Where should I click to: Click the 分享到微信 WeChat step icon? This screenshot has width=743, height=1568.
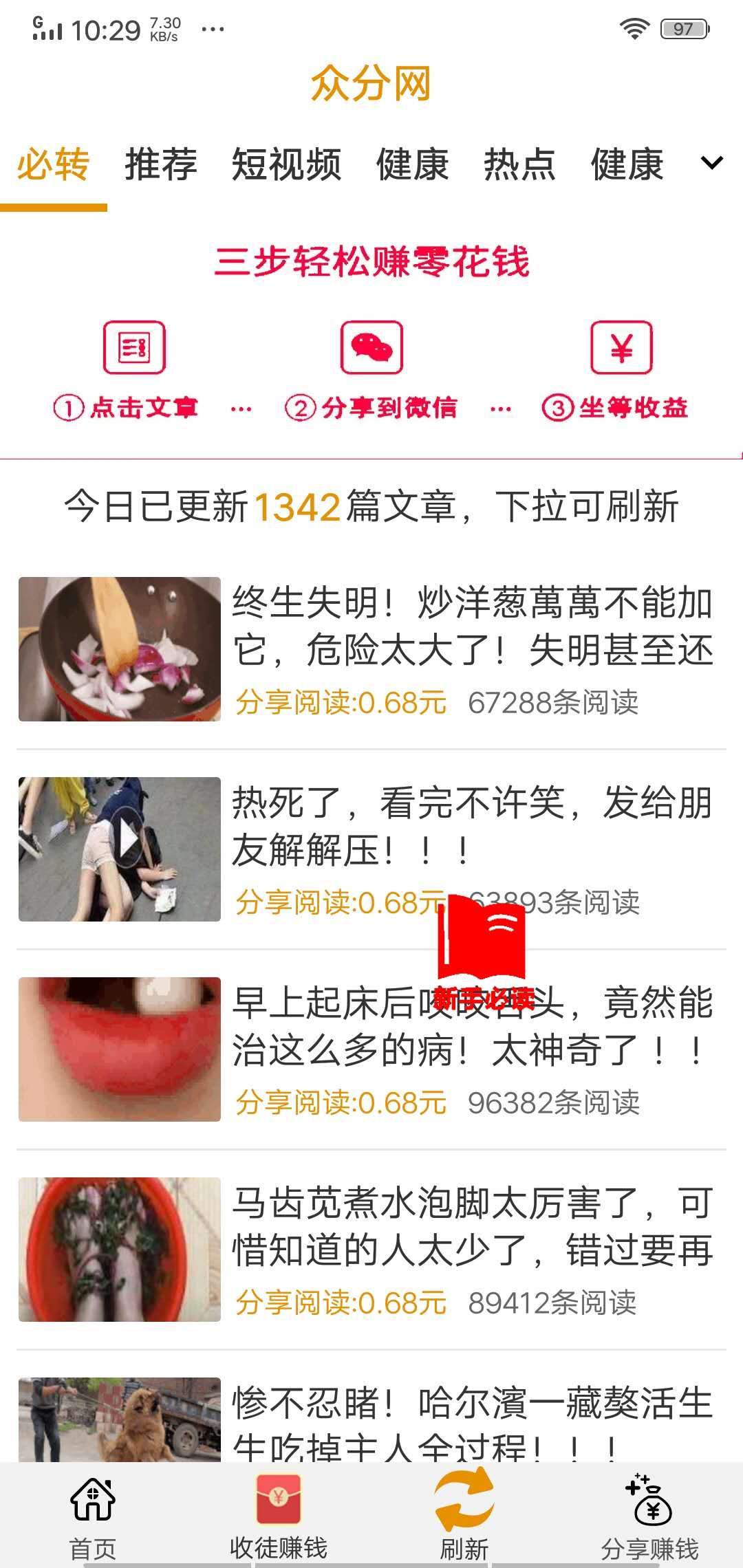point(371,348)
